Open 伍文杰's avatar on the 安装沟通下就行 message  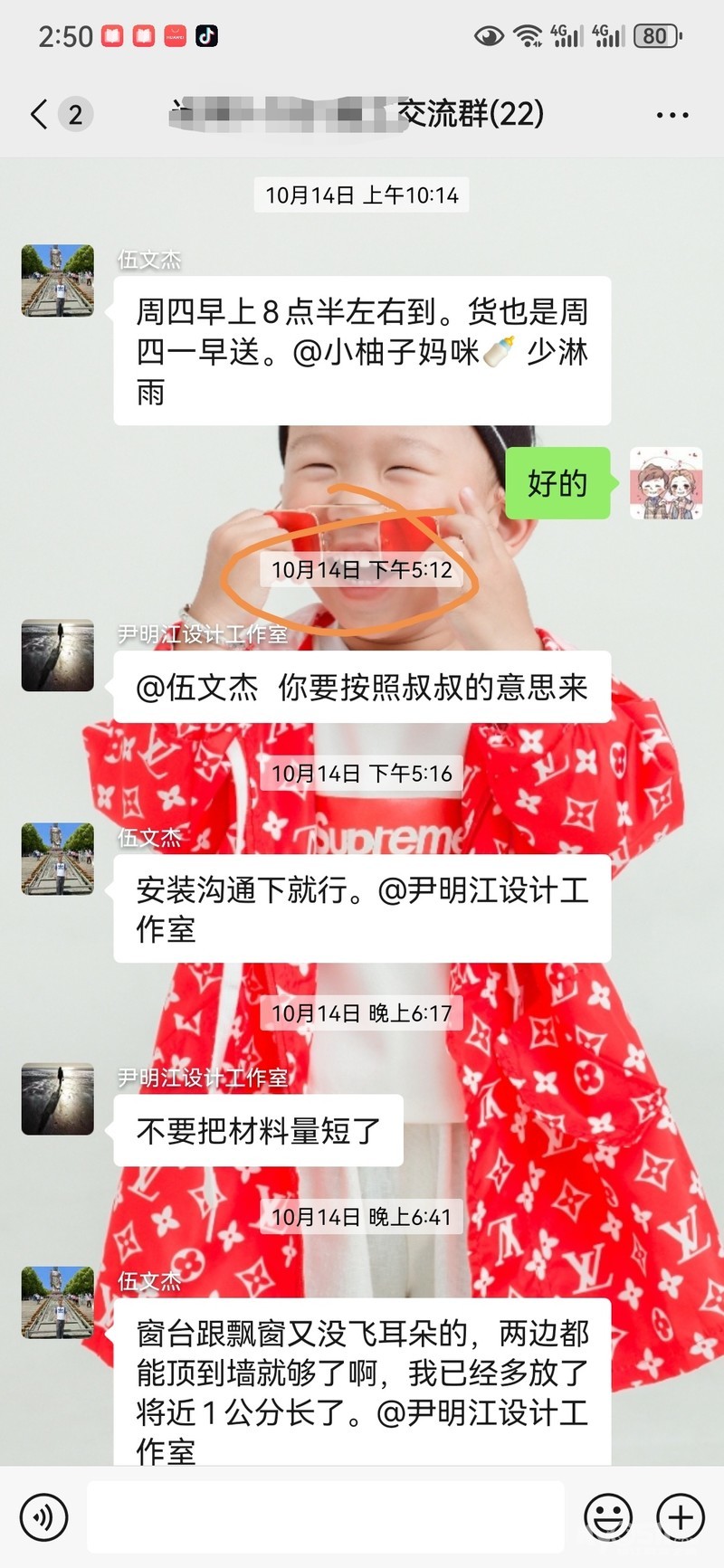(58, 860)
